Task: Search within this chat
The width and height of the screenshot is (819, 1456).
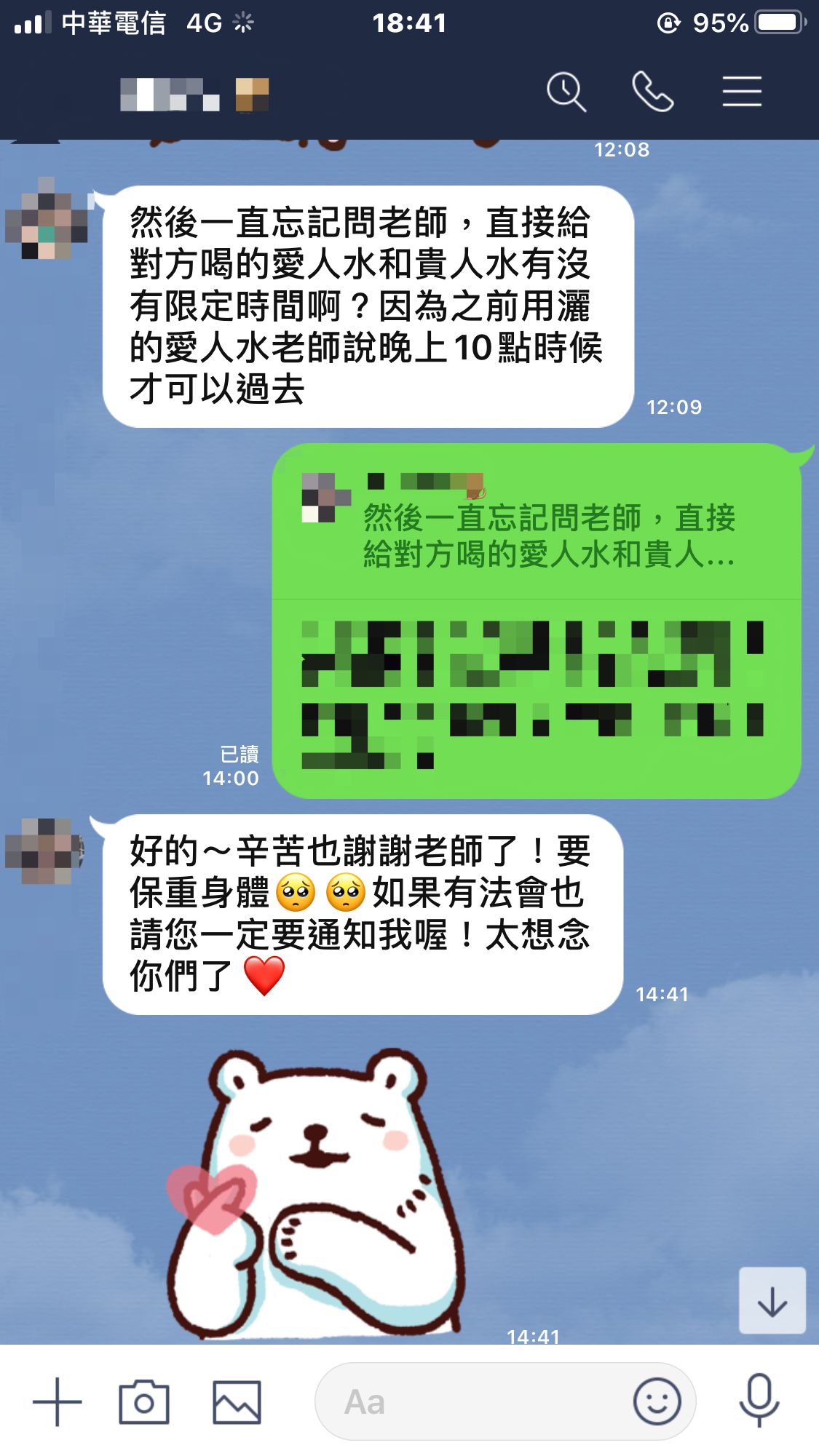Action: 566,92
